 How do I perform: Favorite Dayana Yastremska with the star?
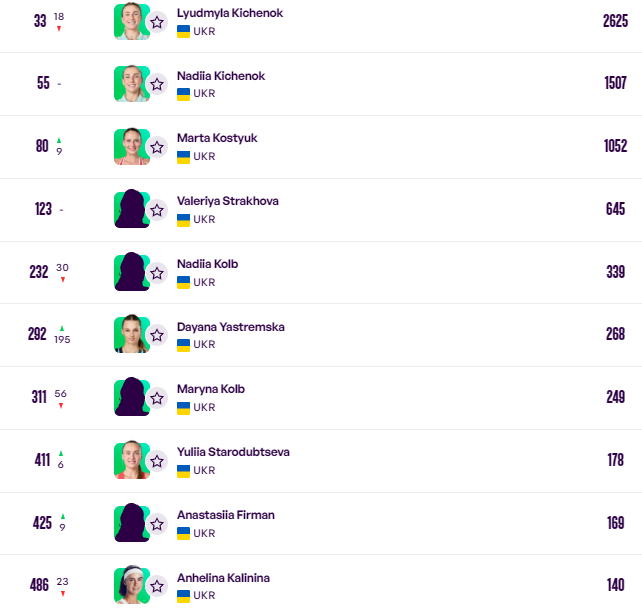157,335
